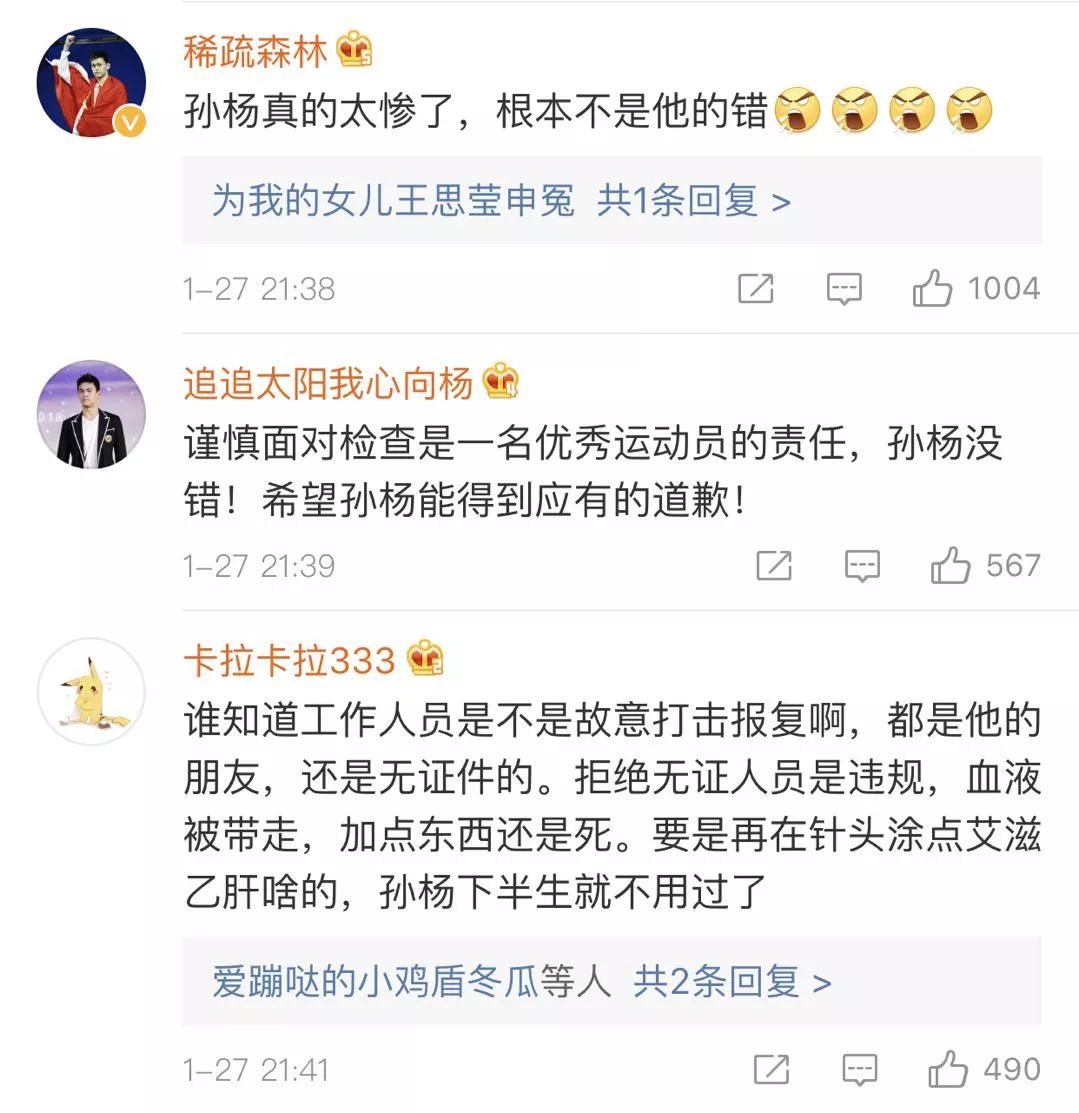Open 追追太阳我心向杨's profile avatar
This screenshot has width=1079, height=1113.
(x=91, y=414)
